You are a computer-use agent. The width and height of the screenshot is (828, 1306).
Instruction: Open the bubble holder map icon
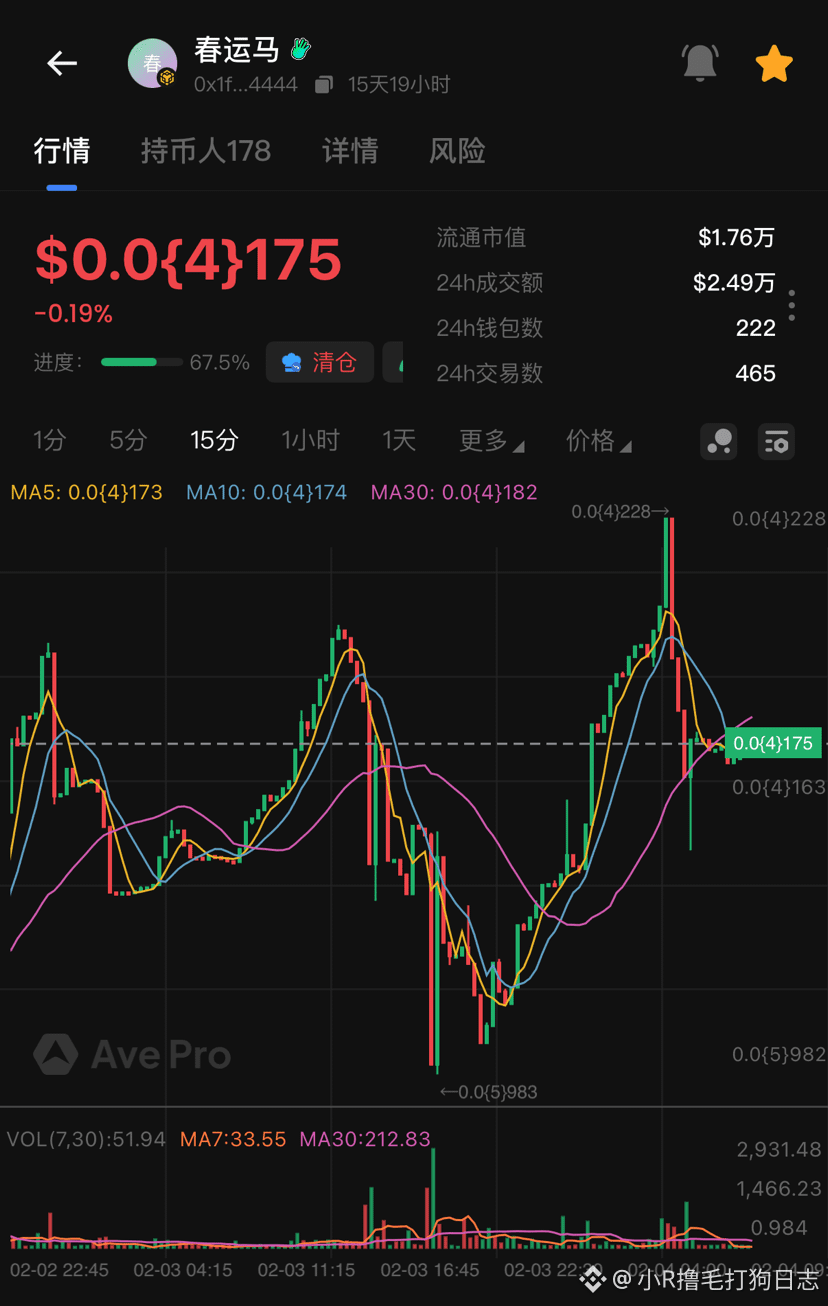[718, 441]
